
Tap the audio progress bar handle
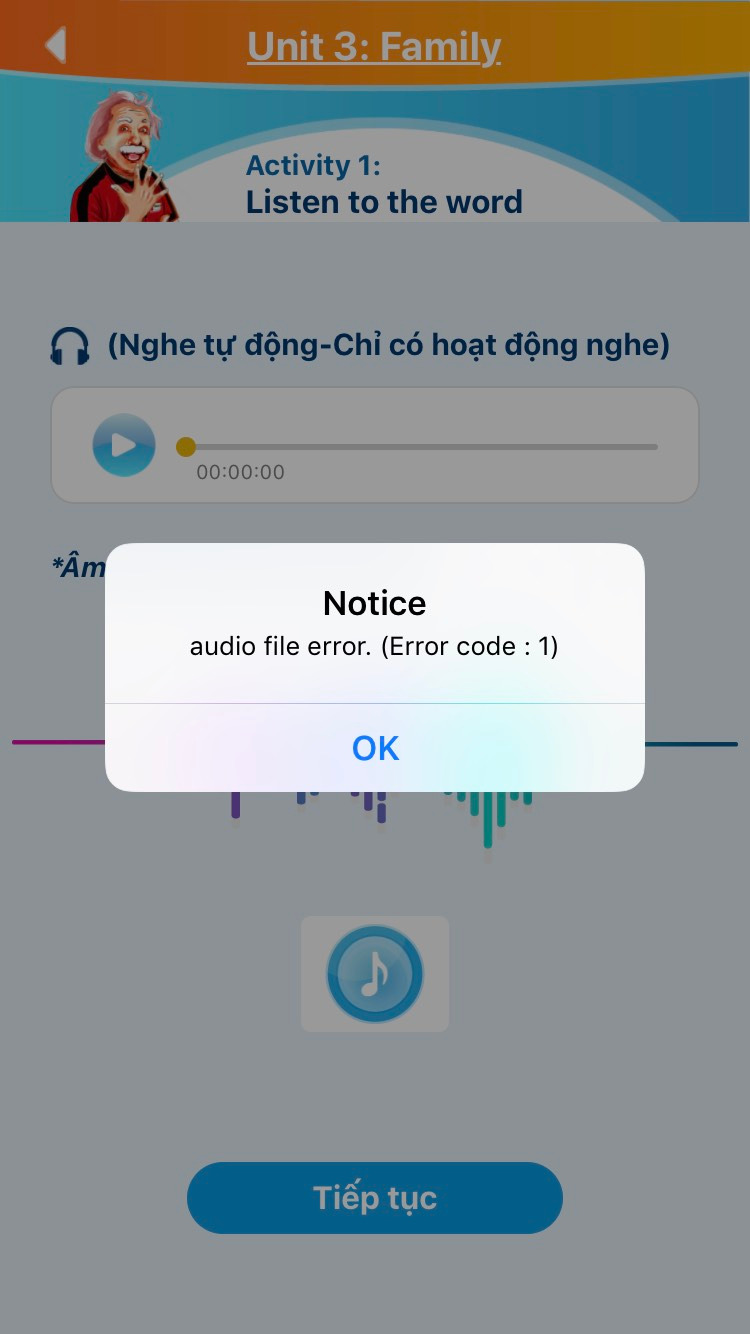(186, 447)
